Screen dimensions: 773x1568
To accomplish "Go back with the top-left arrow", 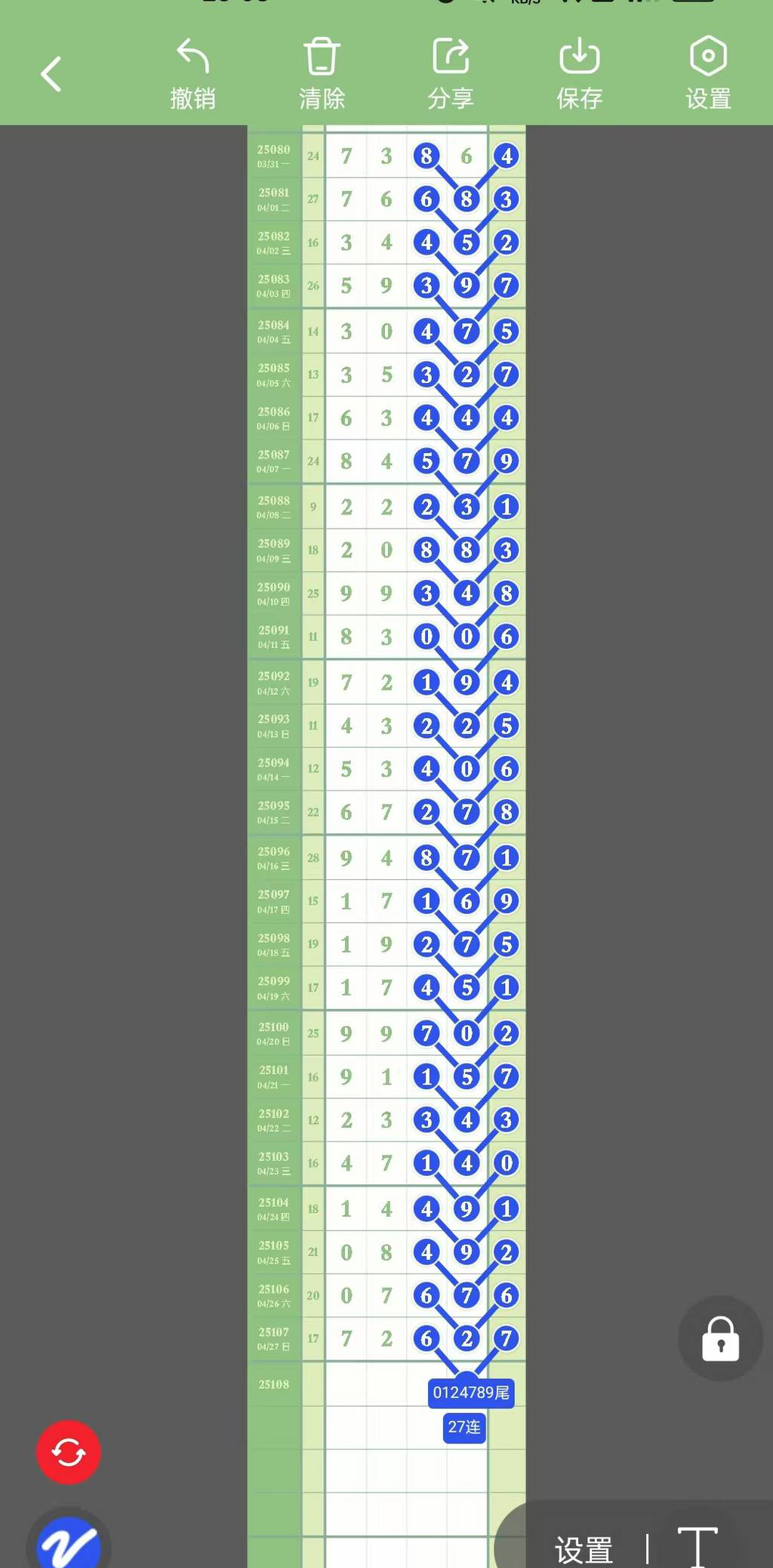I will click(x=51, y=74).
